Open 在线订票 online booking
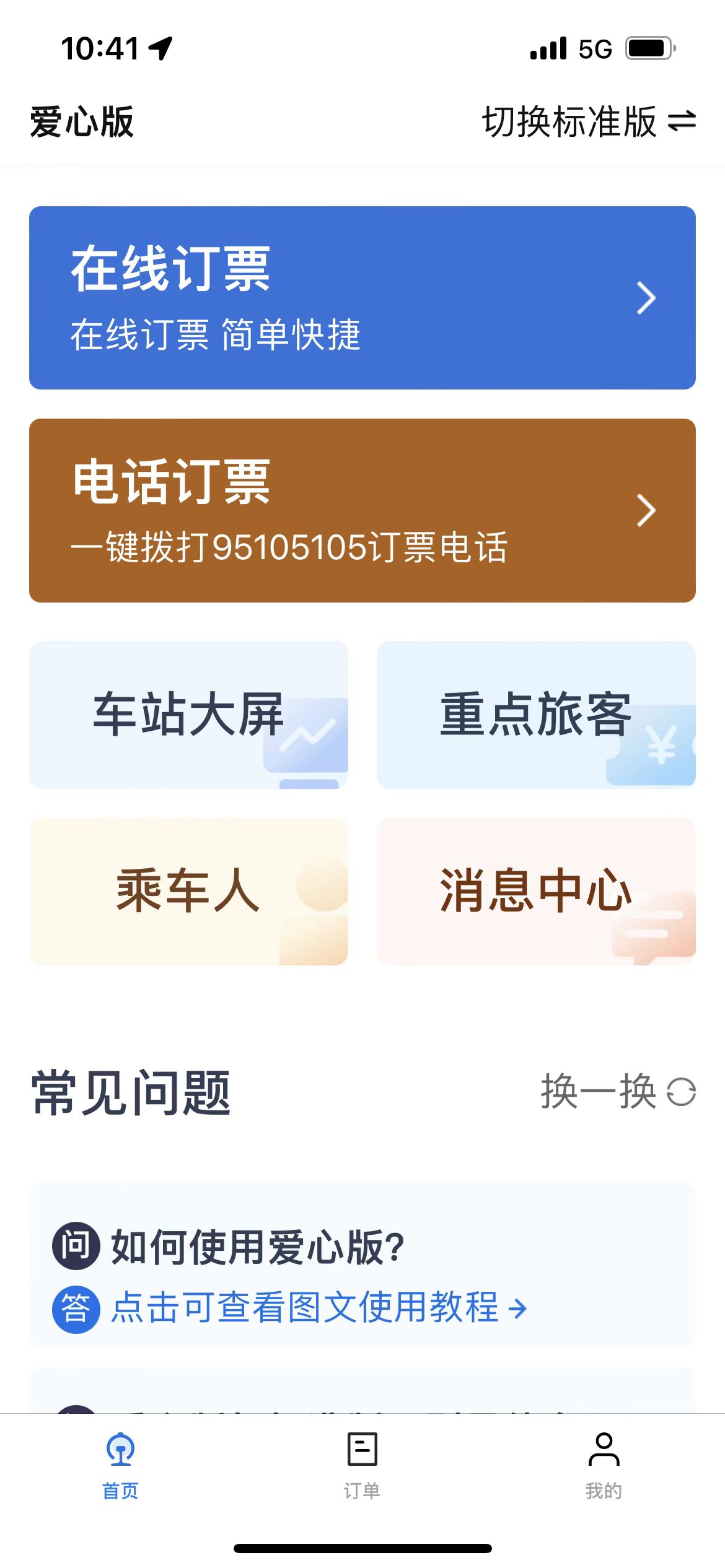Screen dimensions: 725x1568 [x=362, y=297]
